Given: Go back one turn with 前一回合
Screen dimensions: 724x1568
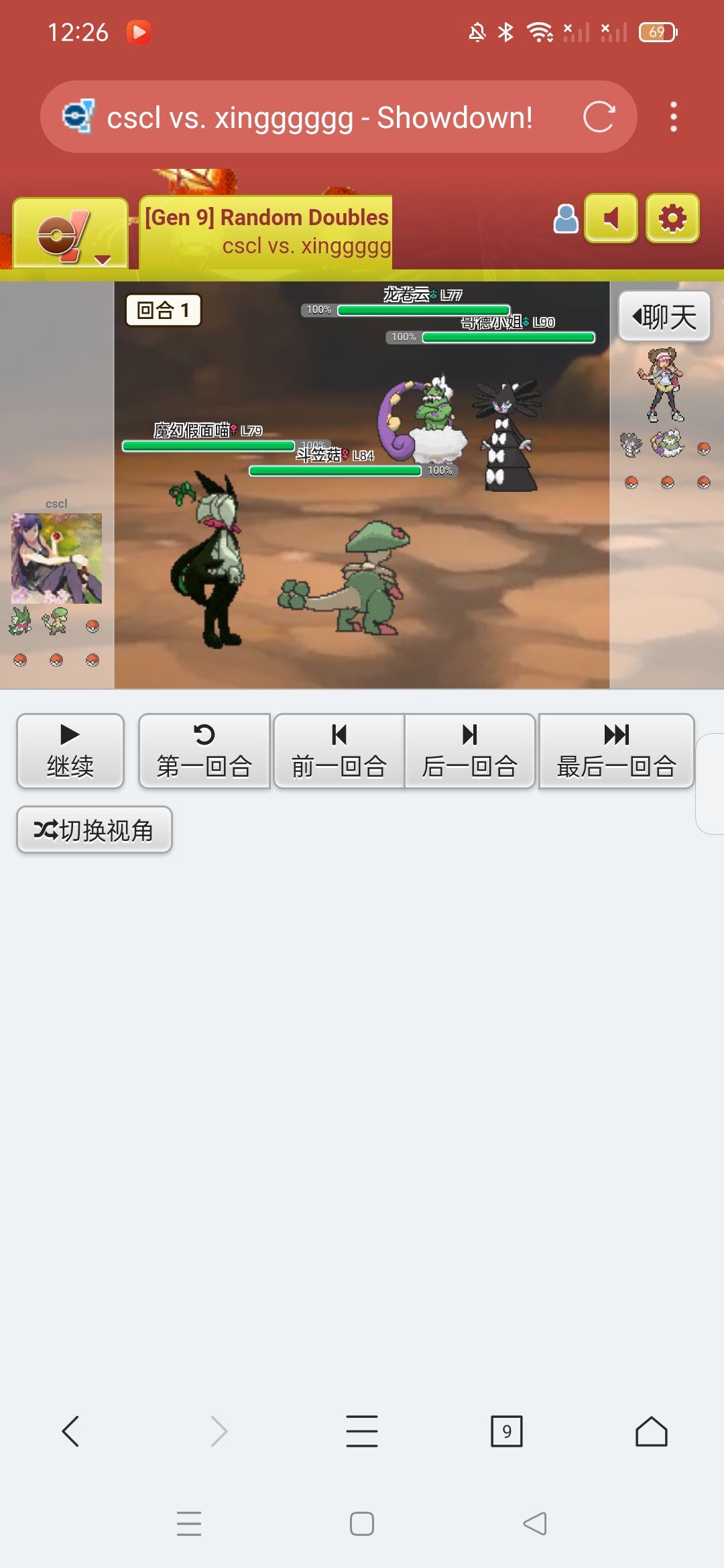Looking at the screenshot, I should pos(339,750).
